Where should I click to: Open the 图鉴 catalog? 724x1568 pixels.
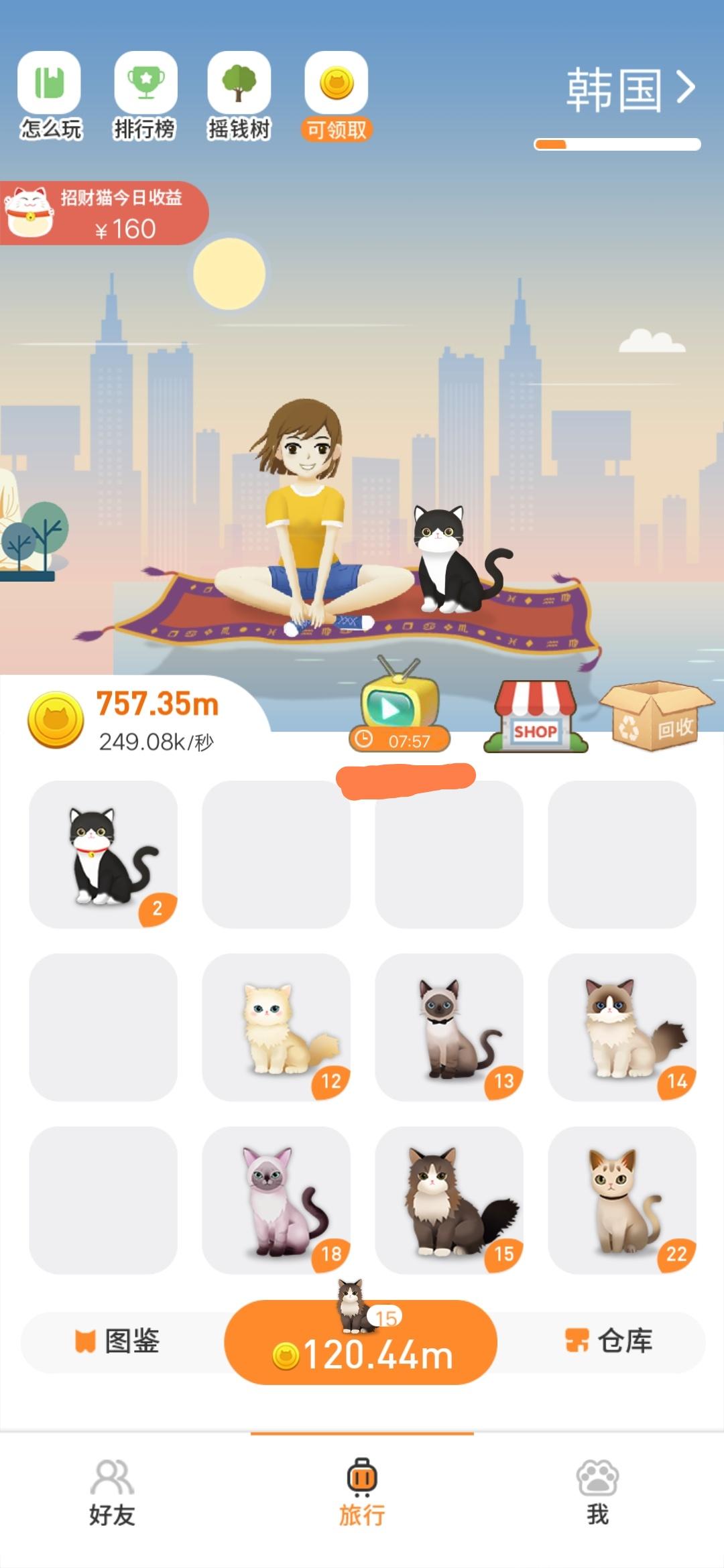point(117,1341)
